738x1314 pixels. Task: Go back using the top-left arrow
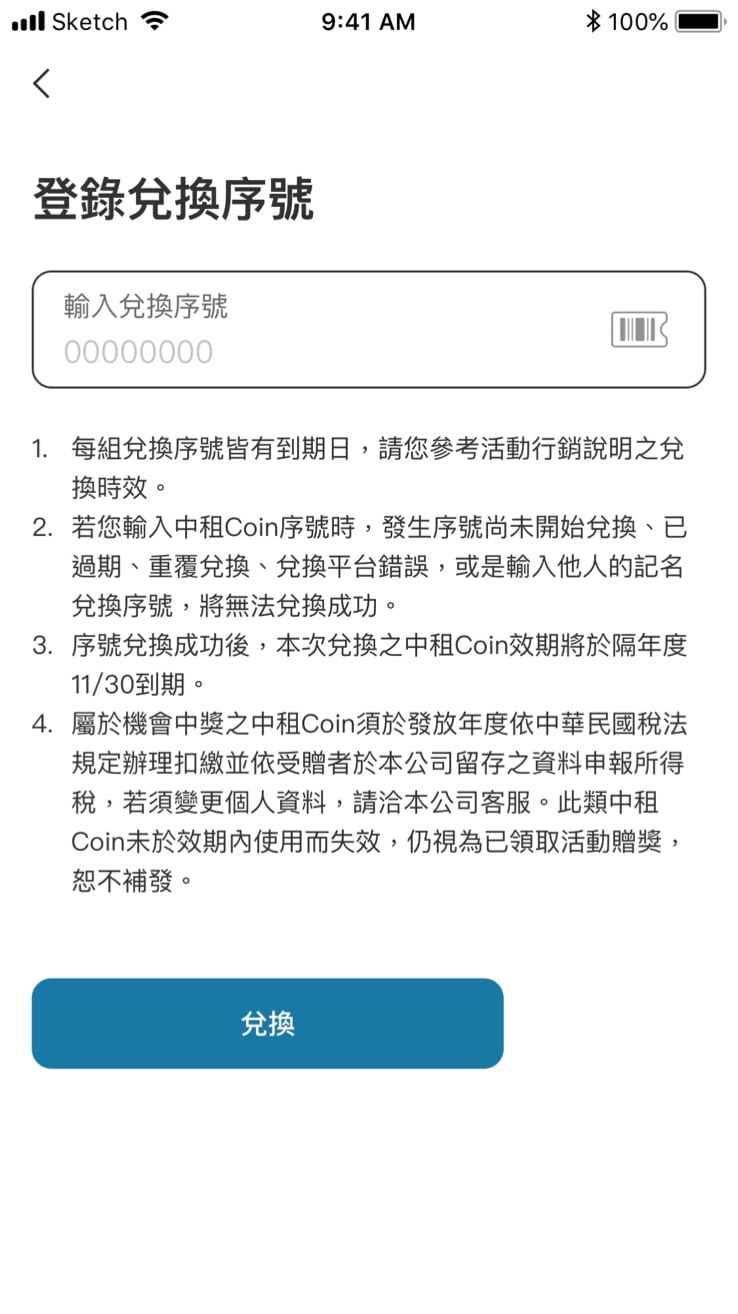(41, 83)
